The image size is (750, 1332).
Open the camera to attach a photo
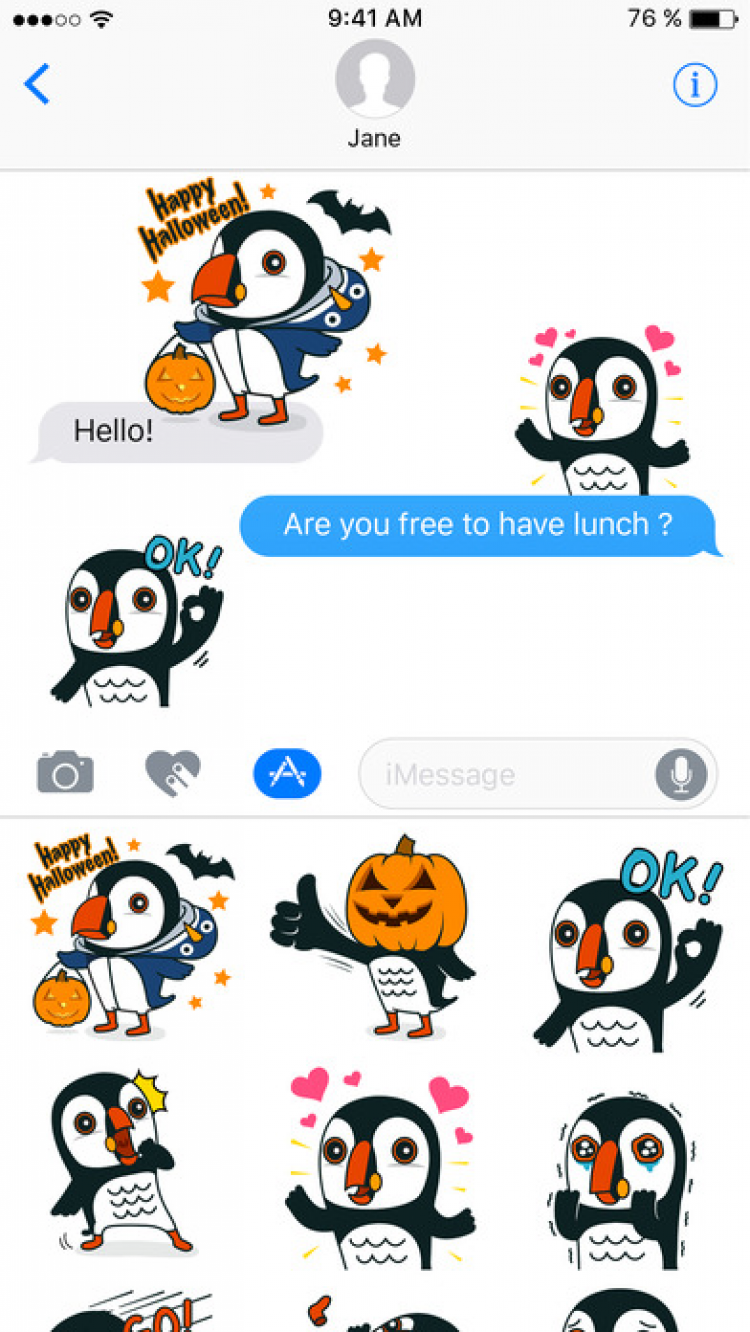65,773
